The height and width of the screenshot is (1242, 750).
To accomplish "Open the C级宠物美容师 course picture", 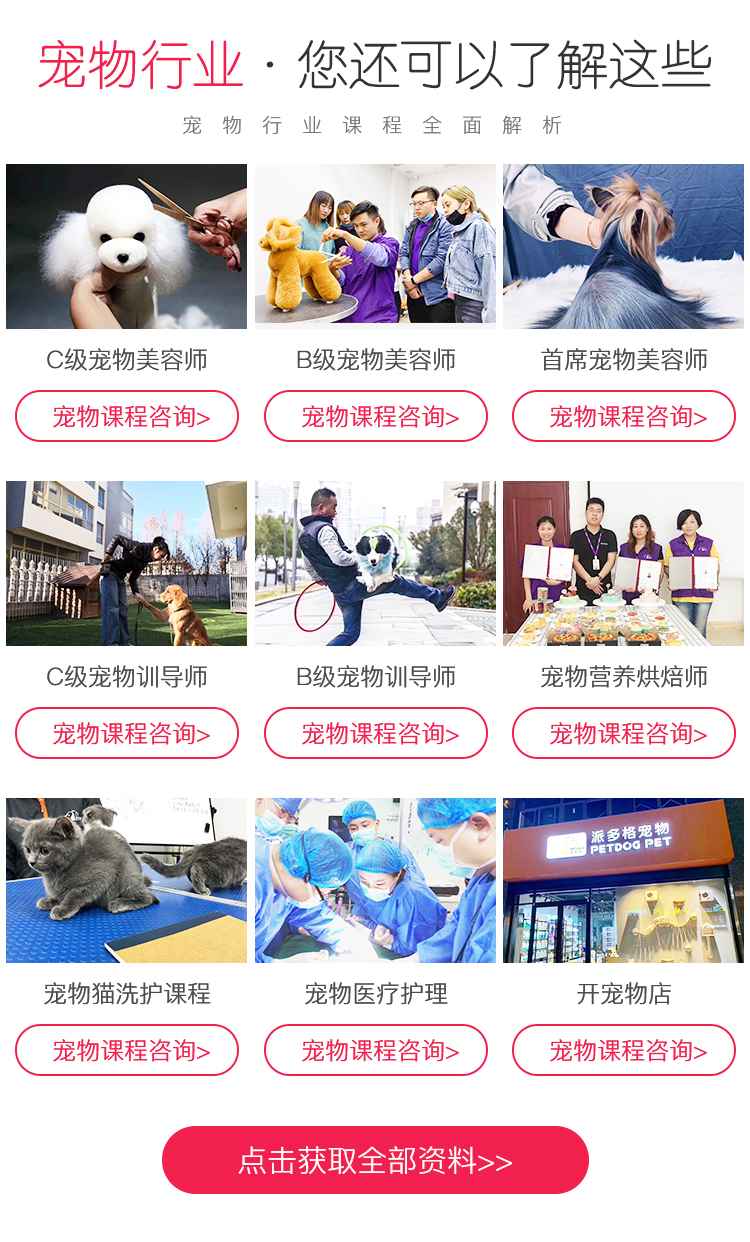I will (x=127, y=247).
